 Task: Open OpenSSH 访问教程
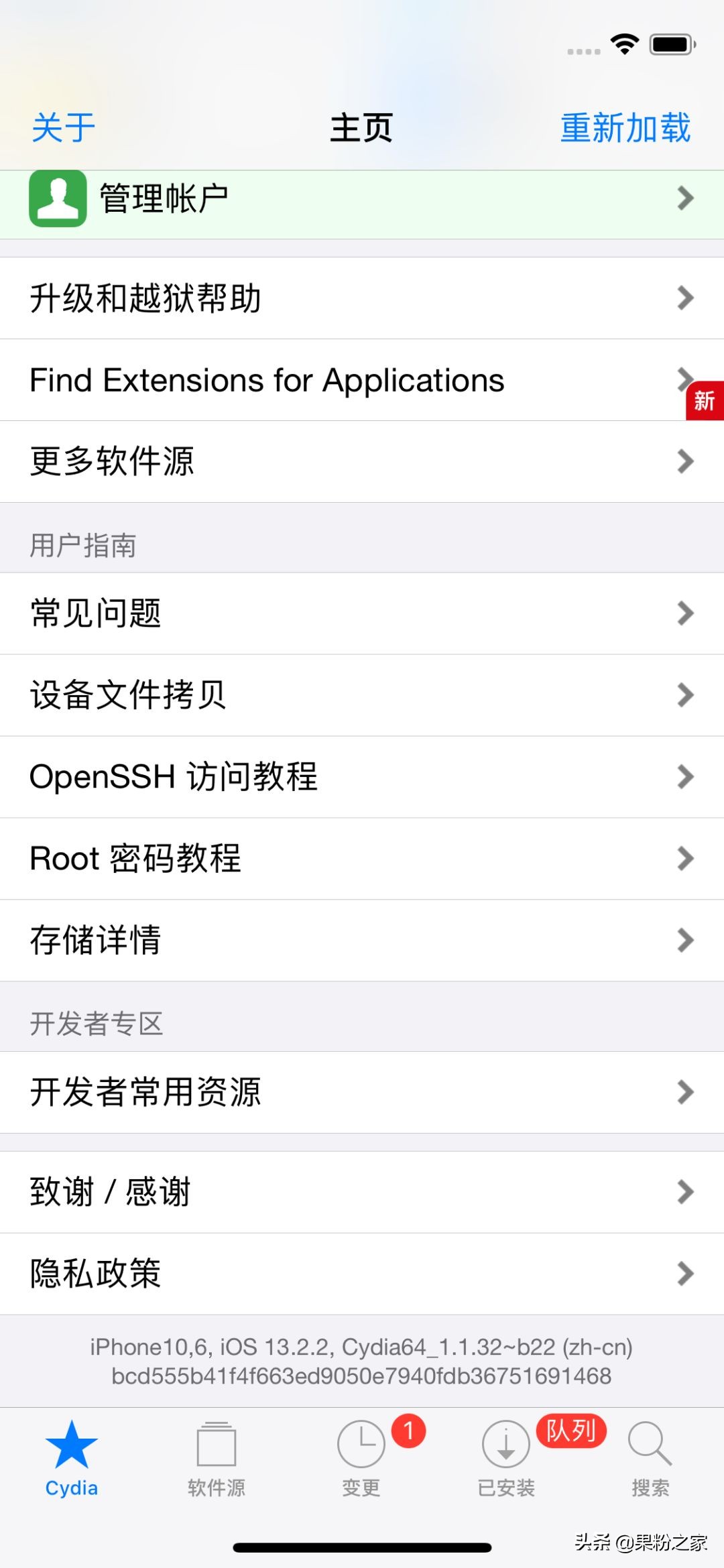[362, 777]
